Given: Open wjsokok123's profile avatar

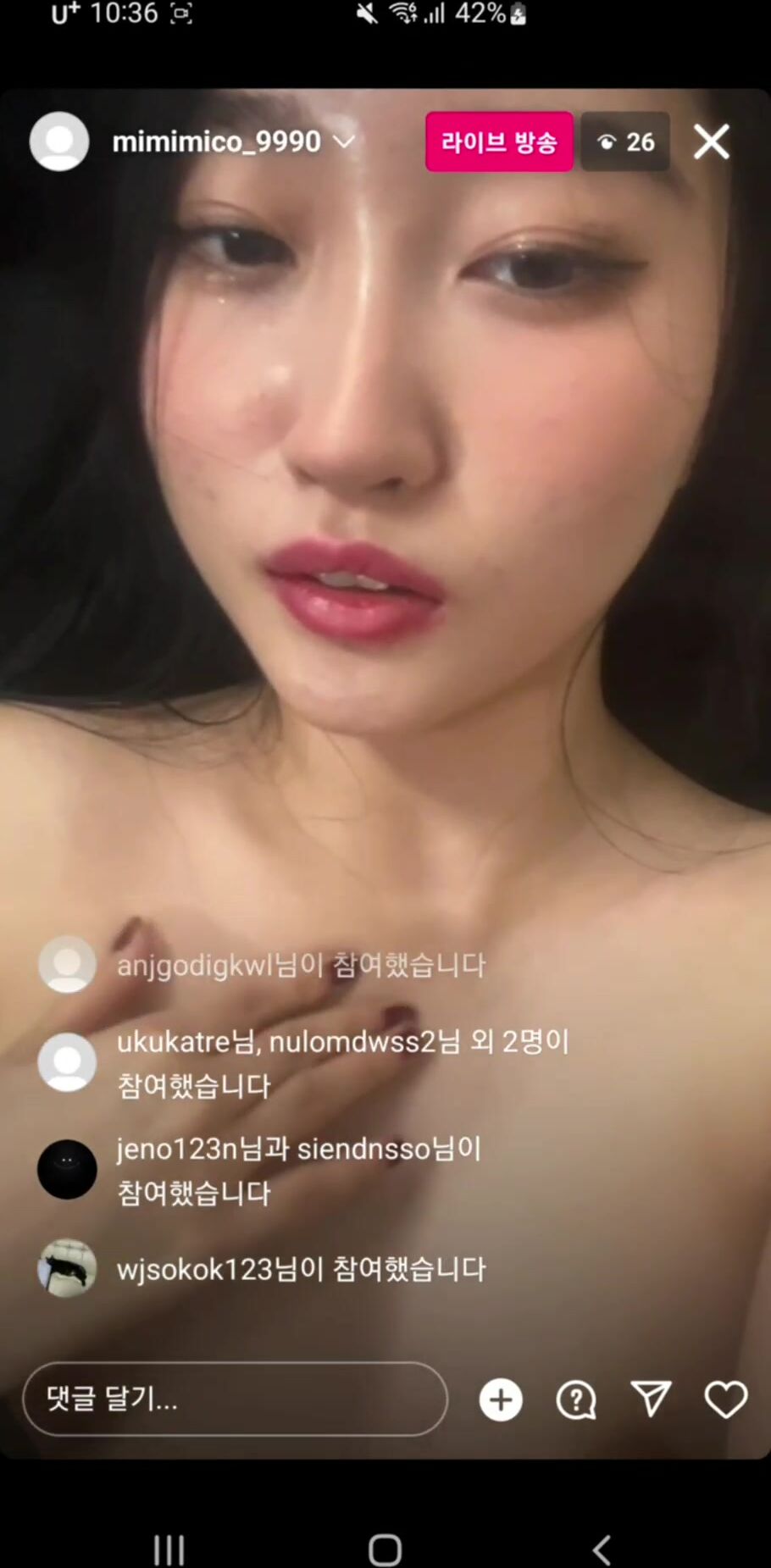Looking at the screenshot, I should [67, 1268].
